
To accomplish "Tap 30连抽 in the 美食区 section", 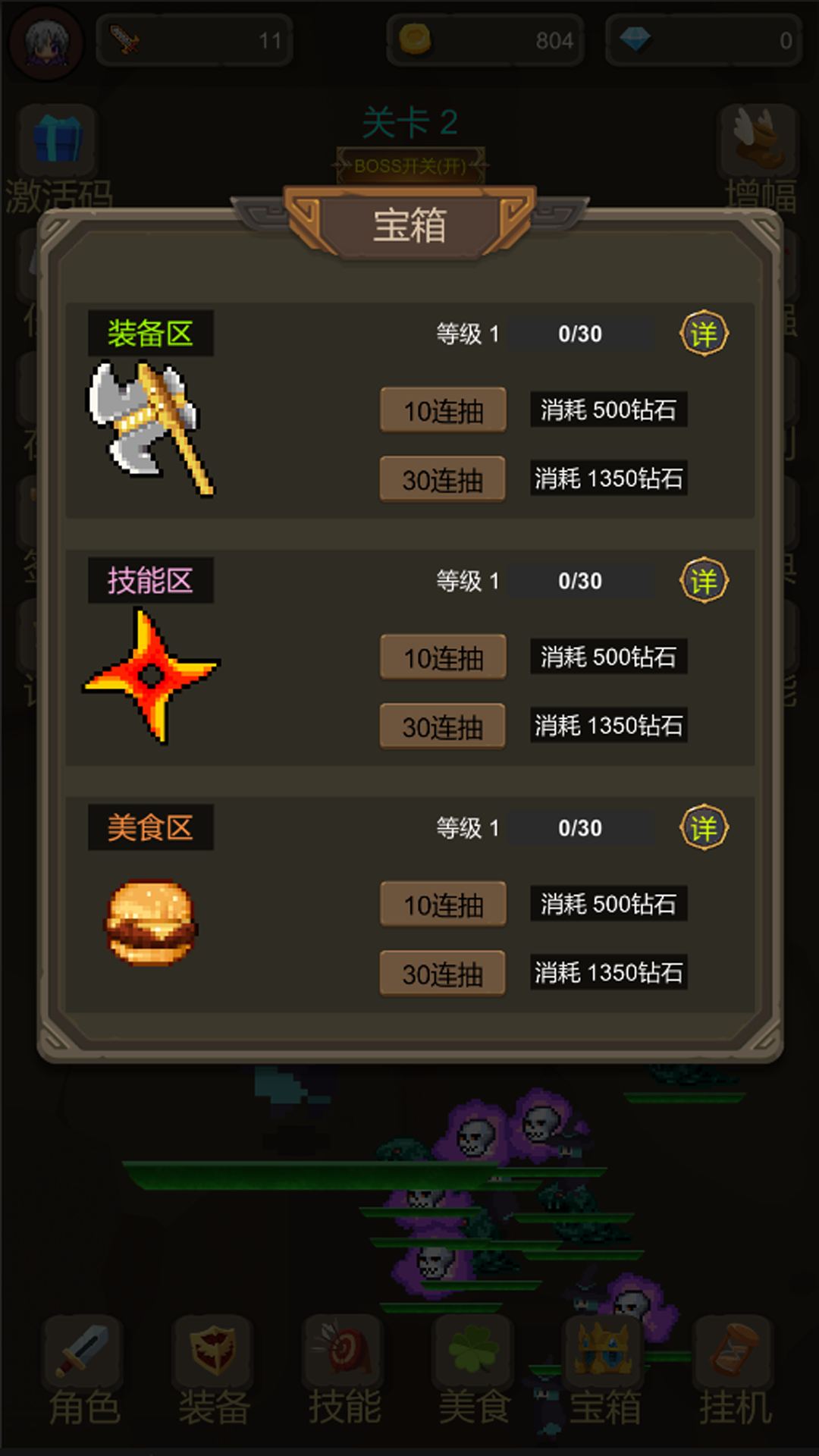I will click(443, 974).
